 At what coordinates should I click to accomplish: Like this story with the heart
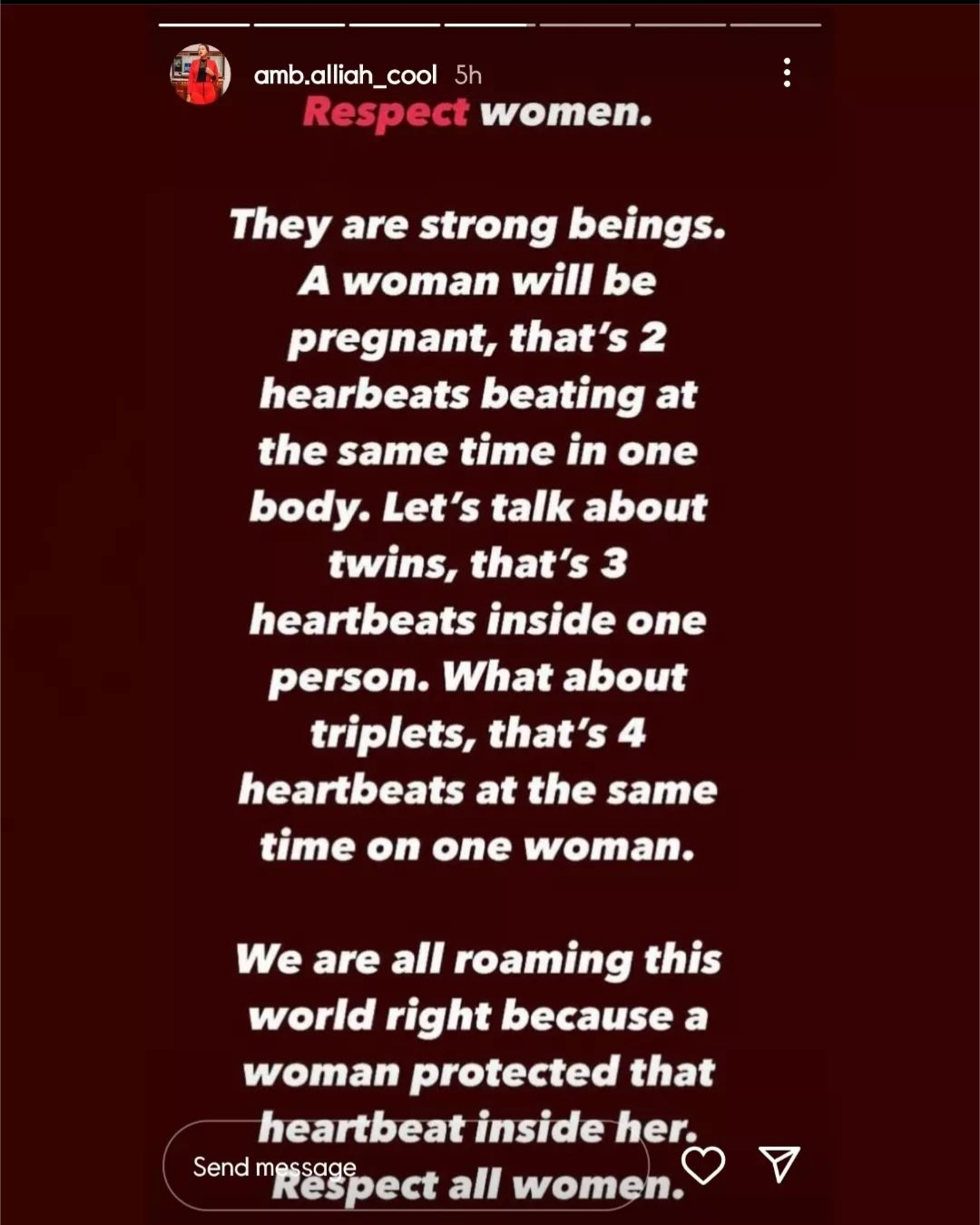[x=702, y=1165]
